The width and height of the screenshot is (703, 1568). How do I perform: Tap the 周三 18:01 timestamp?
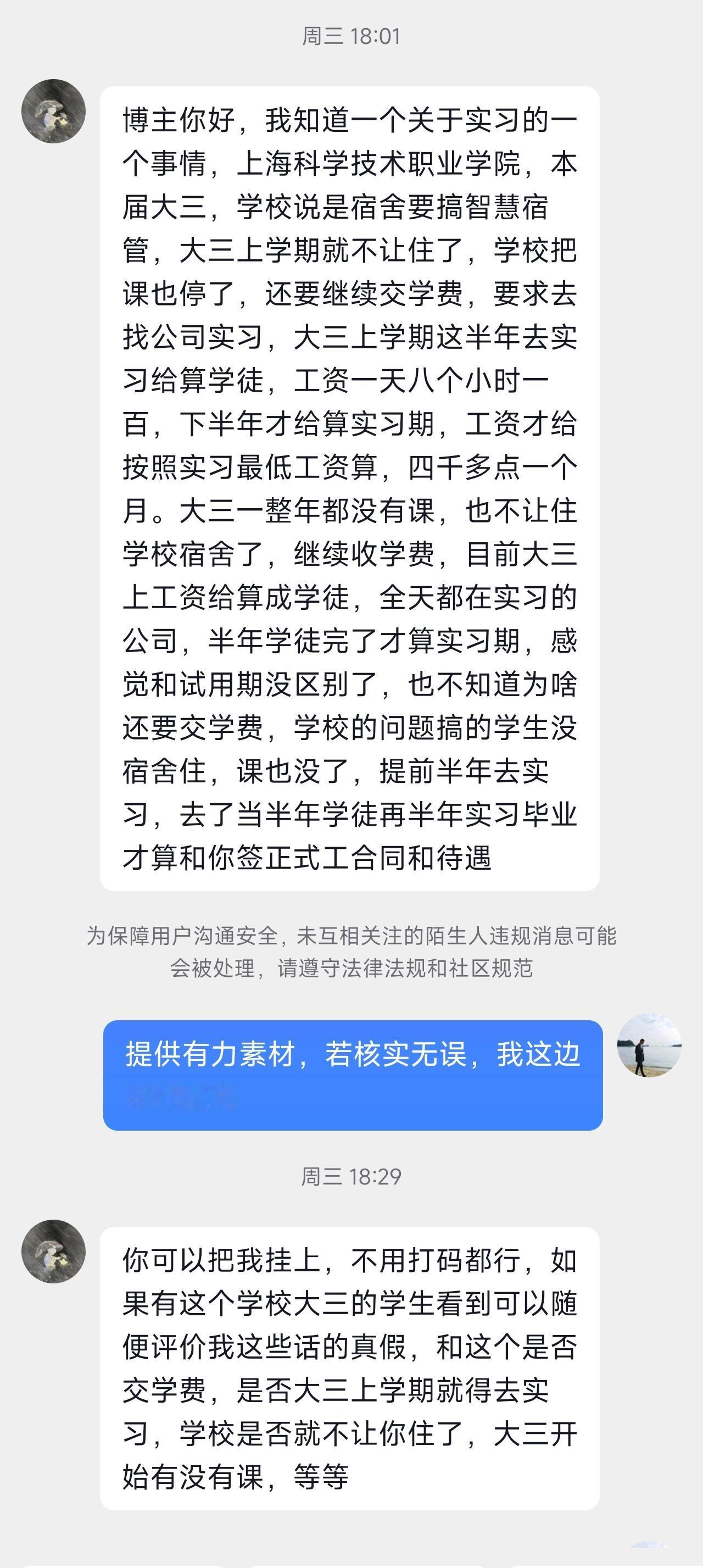[351, 36]
